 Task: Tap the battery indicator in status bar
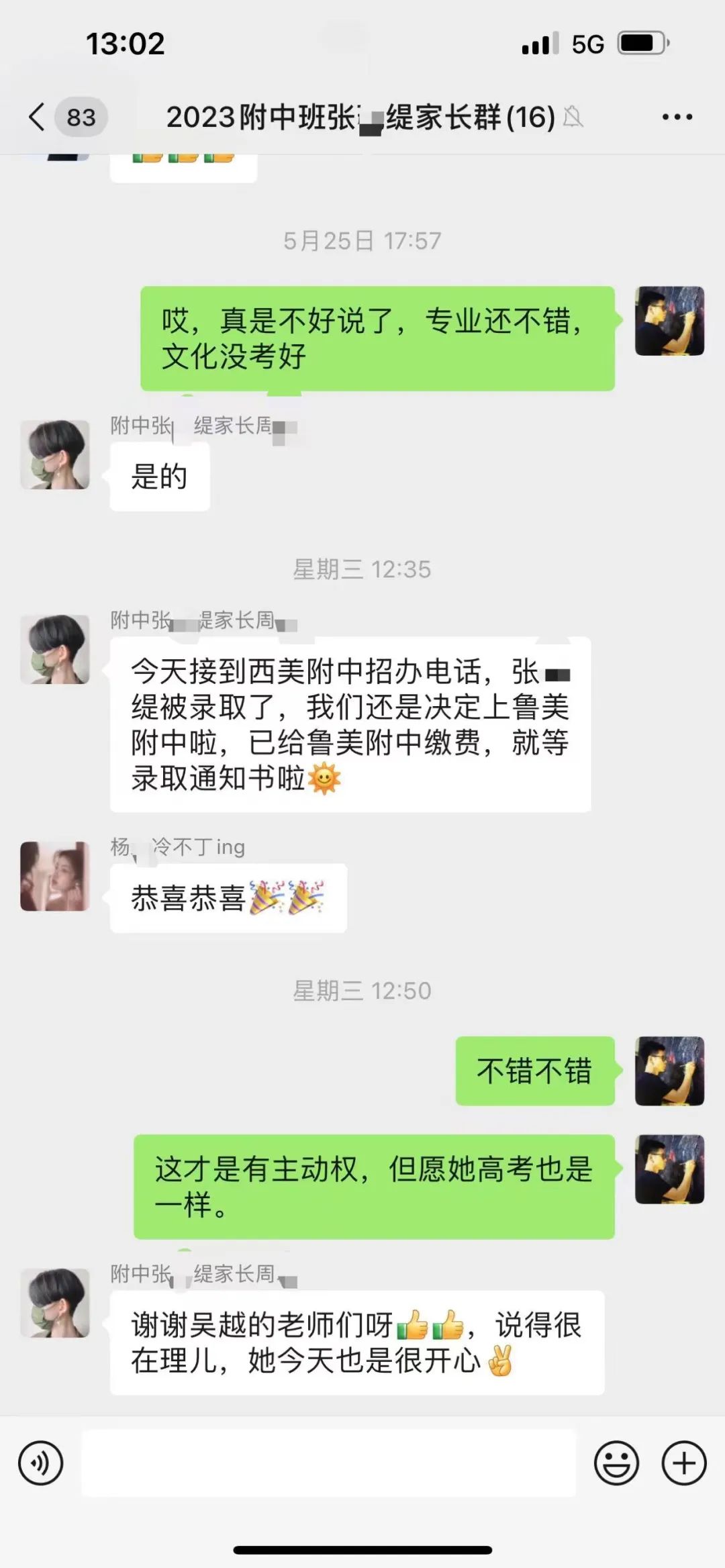642,42
